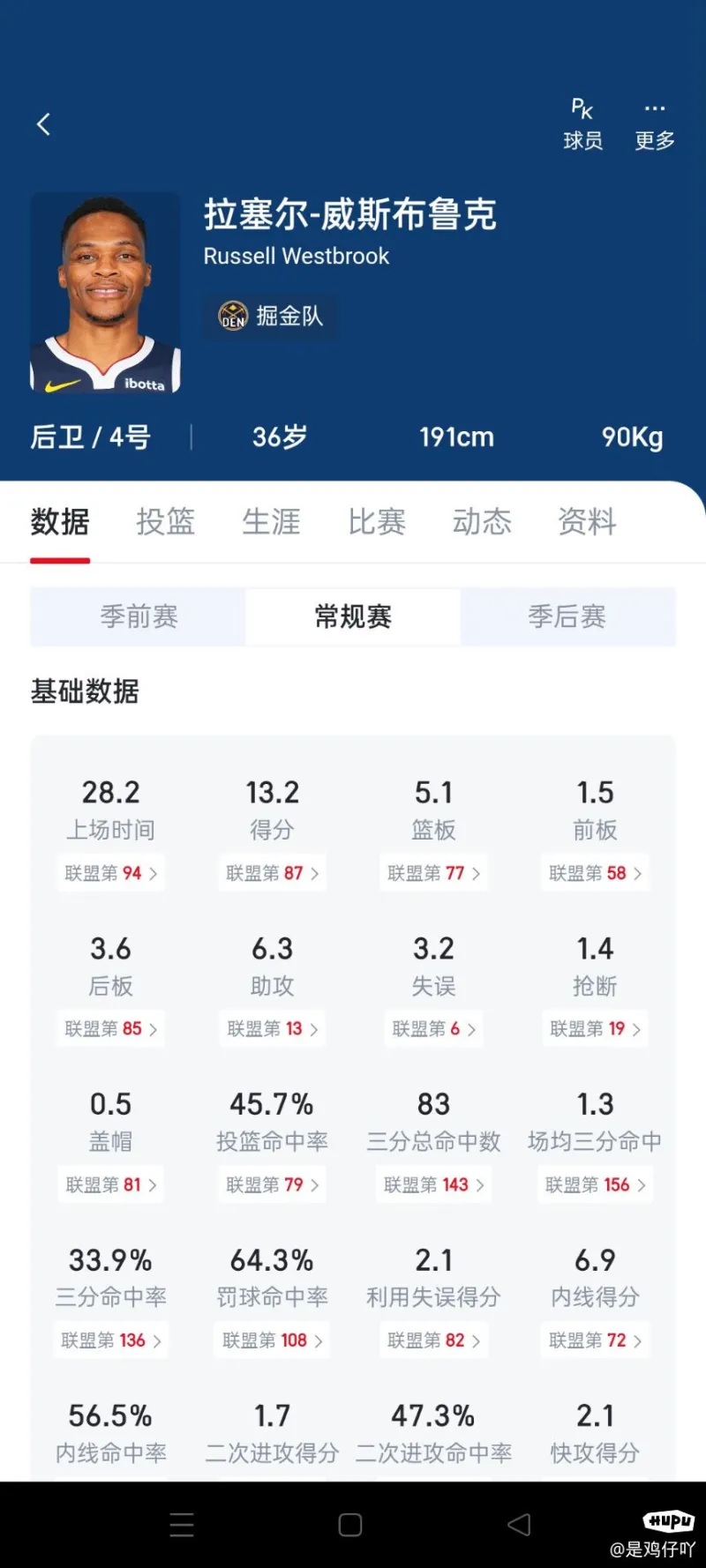Viewport: 706px width, 1568px height.
Task: Switch to the 投篮 tab
Action: point(165,522)
